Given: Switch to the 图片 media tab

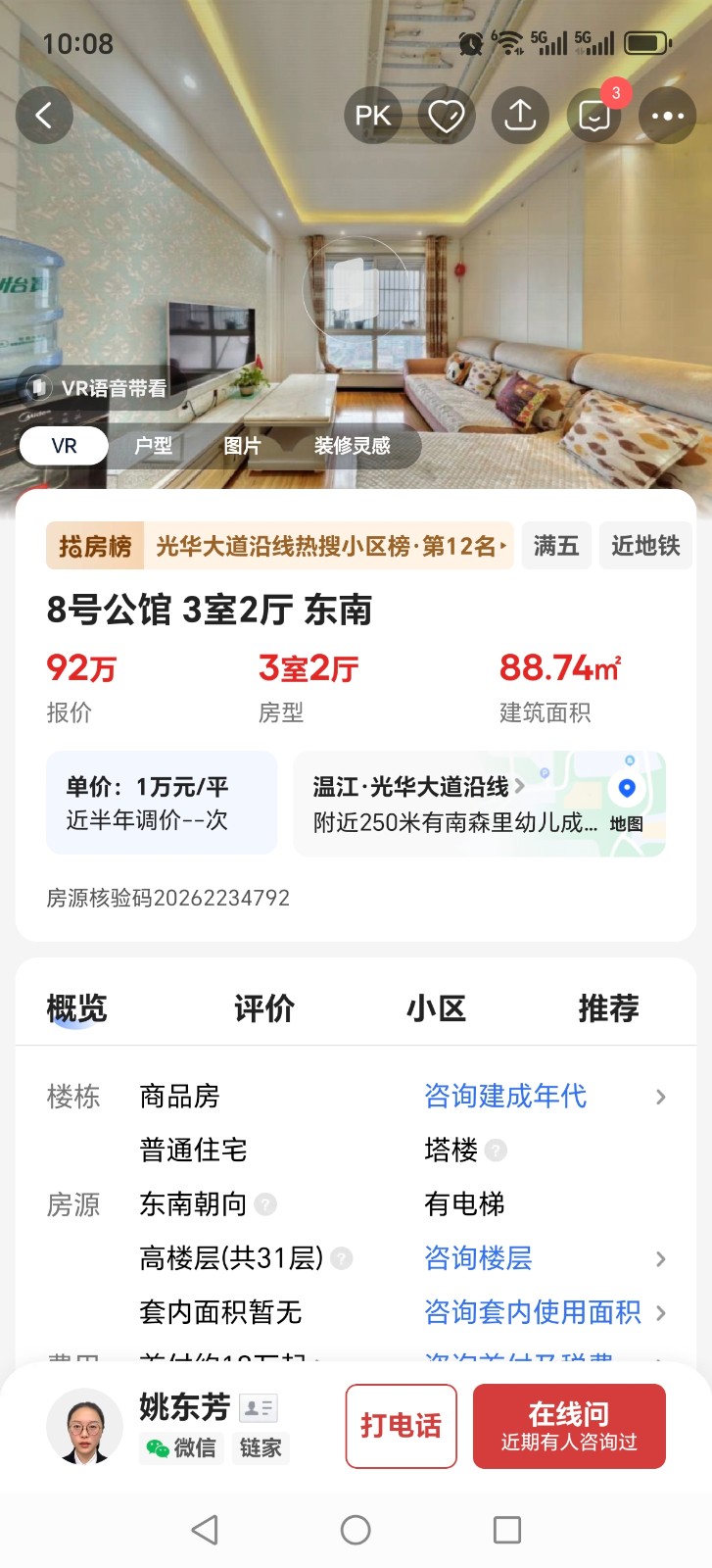Looking at the screenshot, I should coord(242,446).
